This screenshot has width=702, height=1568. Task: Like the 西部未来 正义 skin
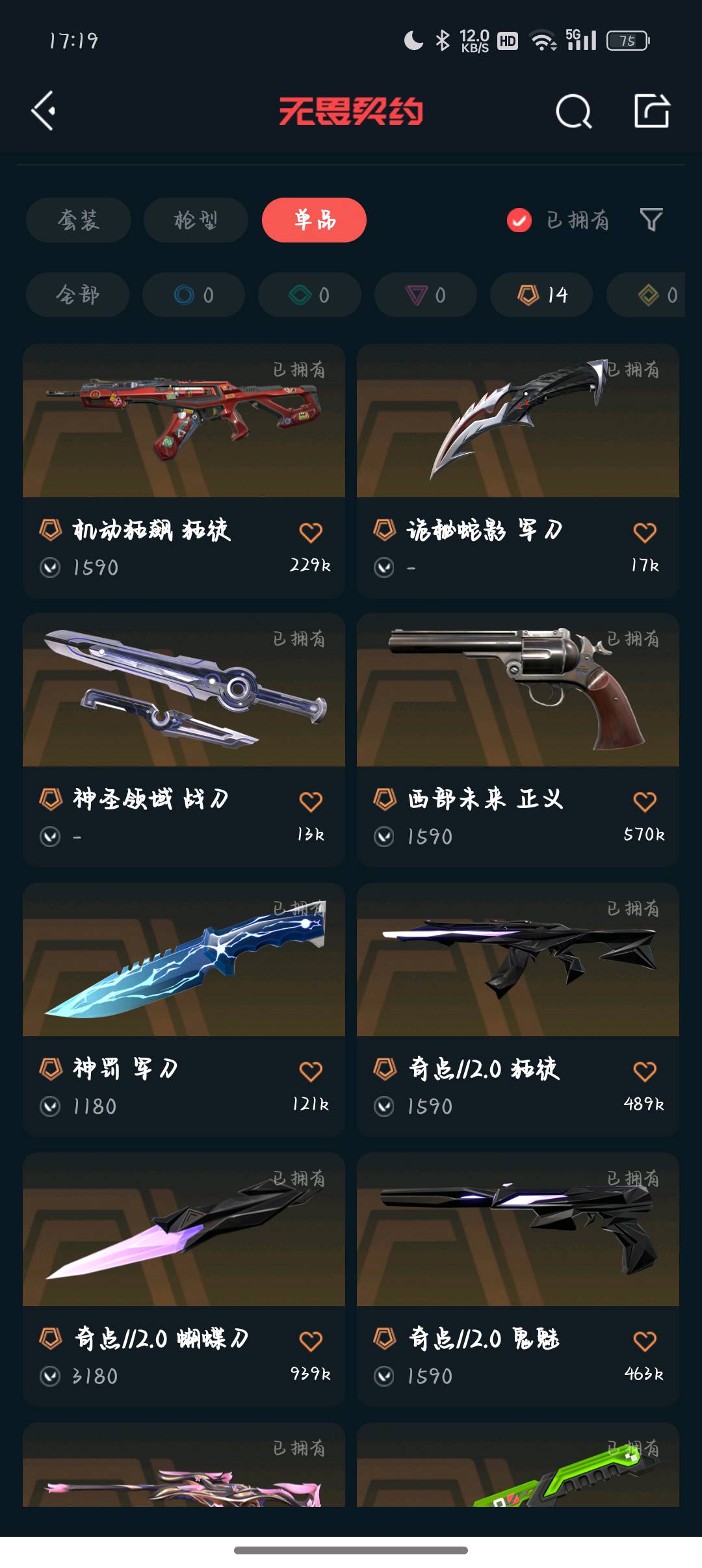644,802
